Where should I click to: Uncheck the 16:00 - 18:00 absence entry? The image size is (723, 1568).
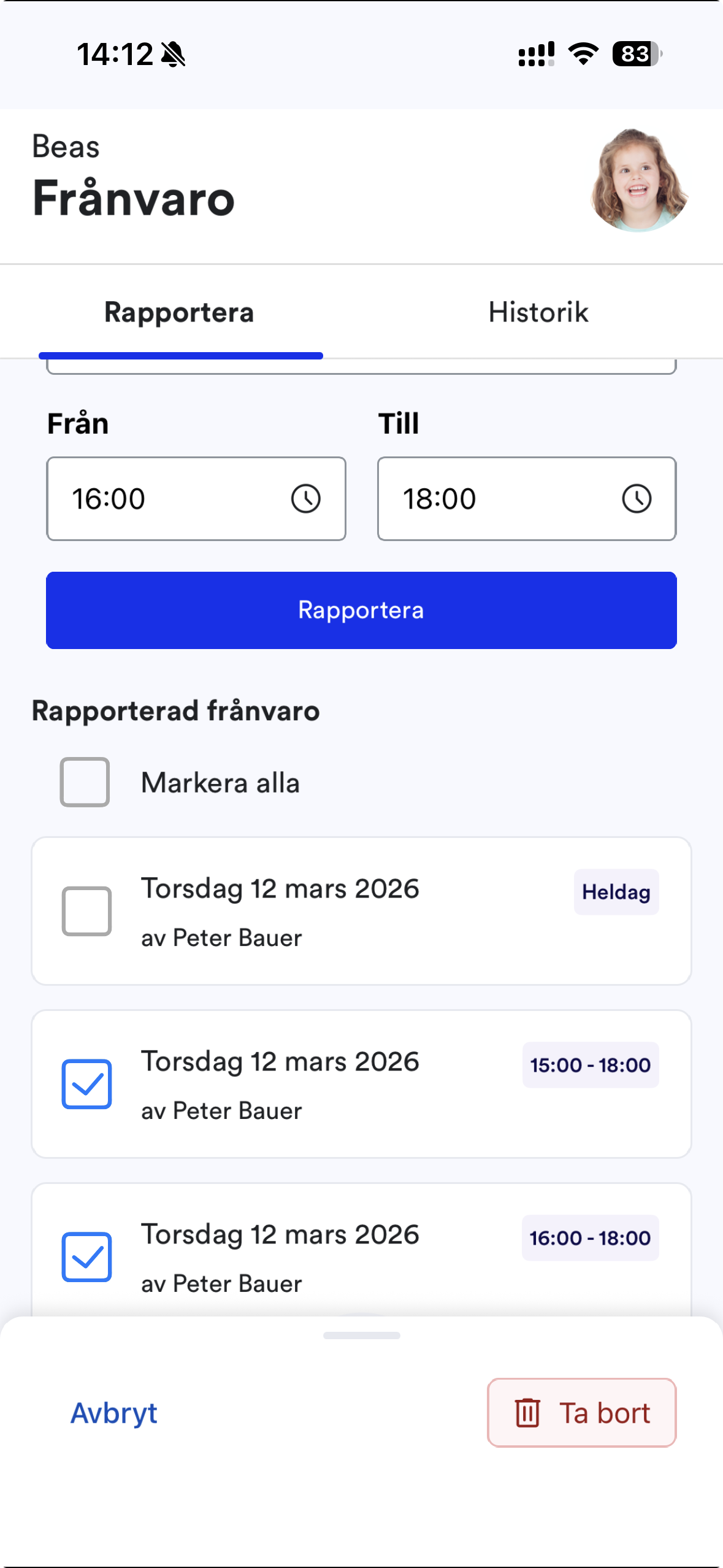click(86, 1257)
